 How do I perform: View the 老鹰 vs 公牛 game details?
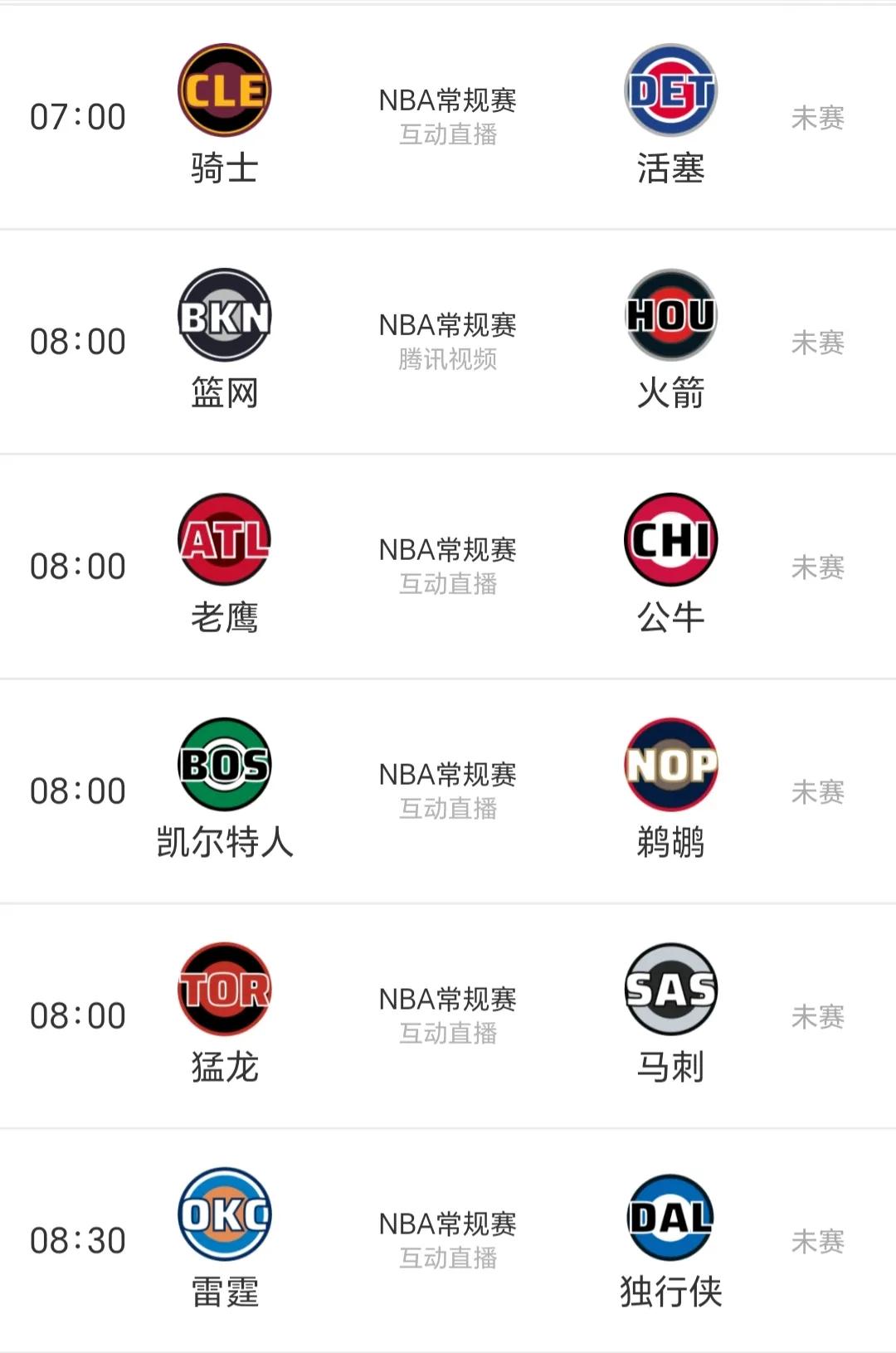pyautogui.click(x=447, y=566)
